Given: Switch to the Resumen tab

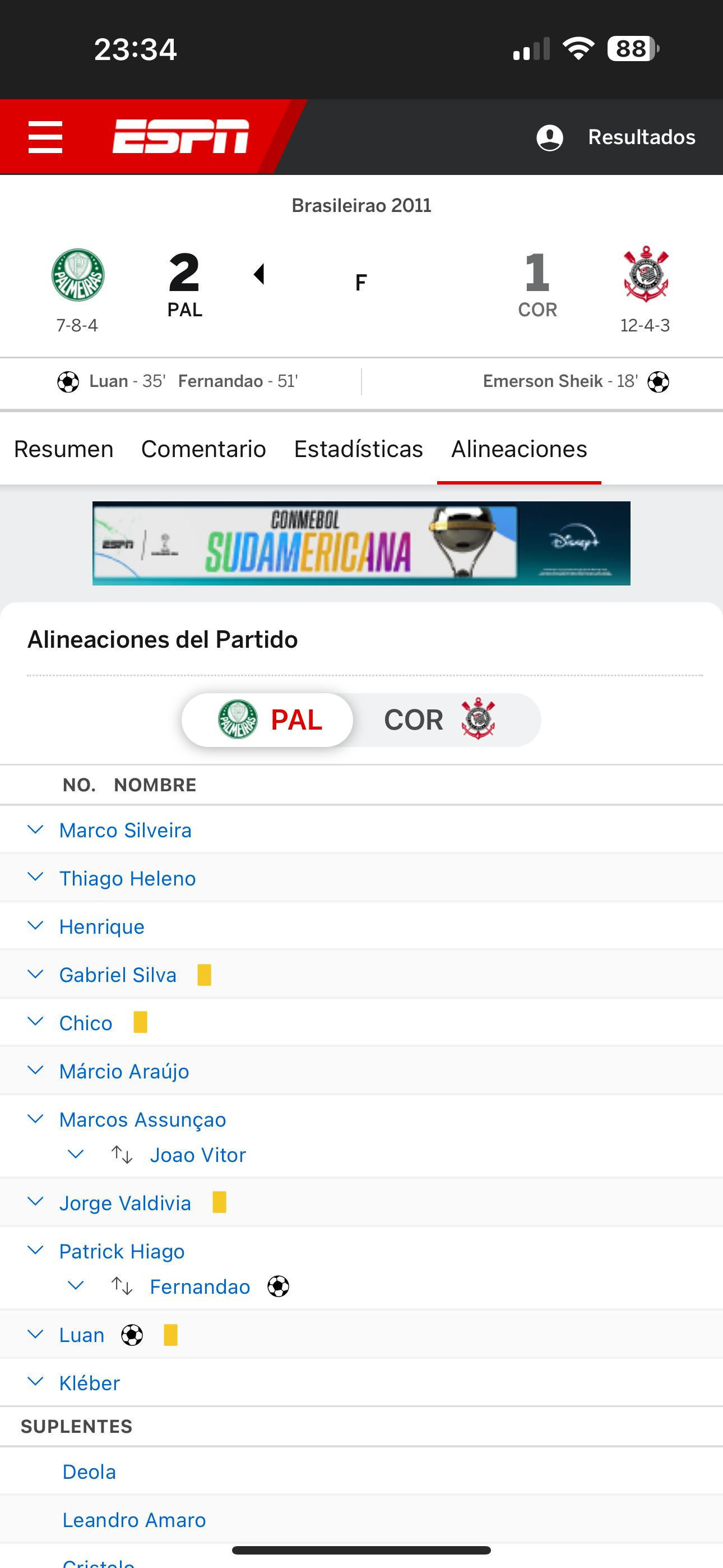Looking at the screenshot, I should [x=64, y=449].
